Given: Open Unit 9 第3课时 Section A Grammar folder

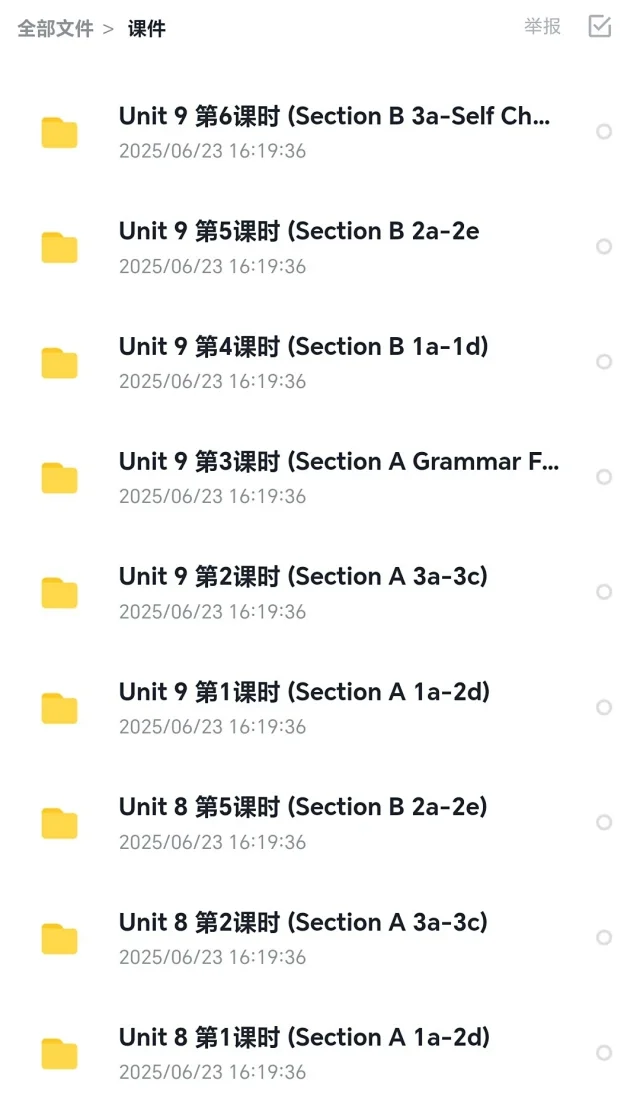Looking at the screenshot, I should [320, 477].
